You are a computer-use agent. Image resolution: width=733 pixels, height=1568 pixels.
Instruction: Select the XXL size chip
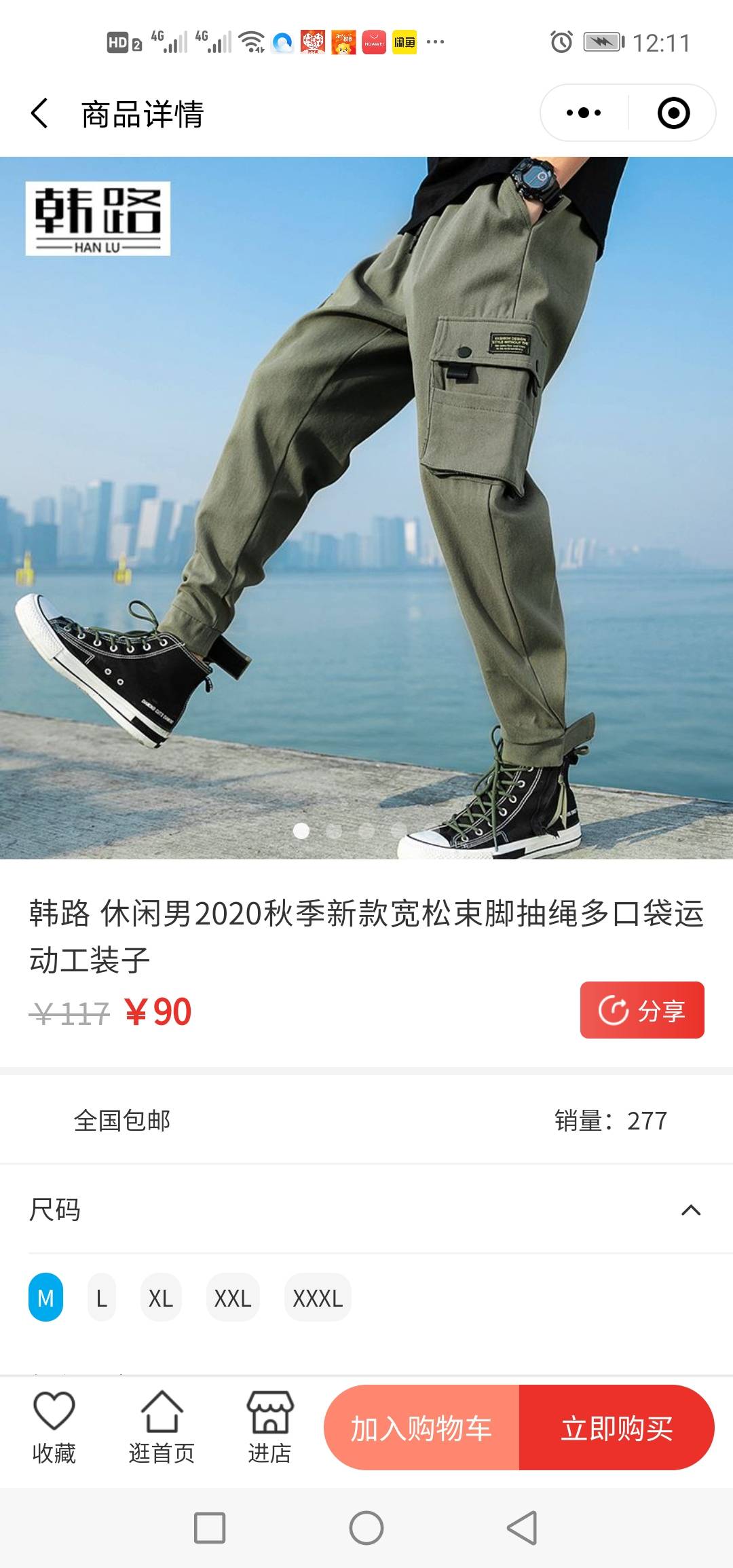point(233,1298)
